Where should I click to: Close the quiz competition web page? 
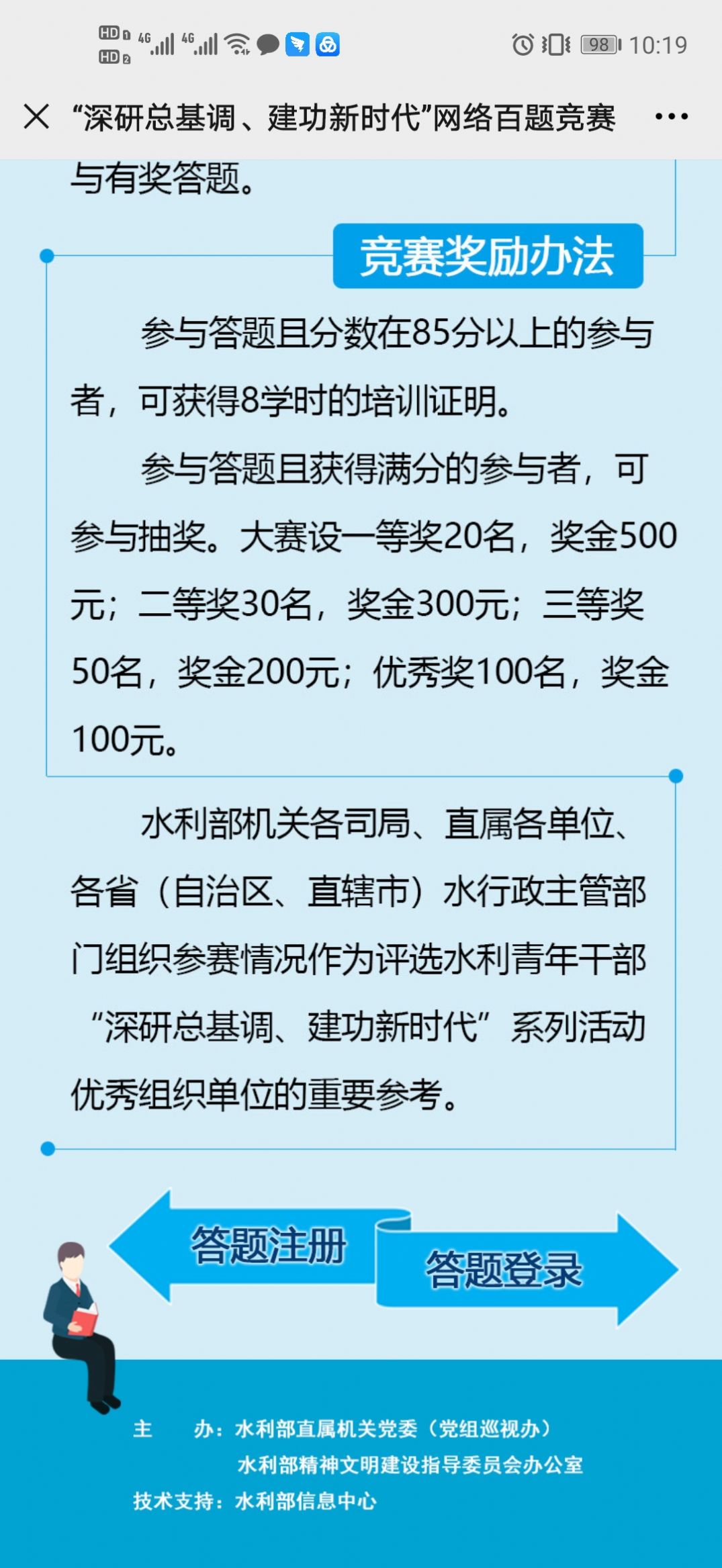pyautogui.click(x=36, y=117)
